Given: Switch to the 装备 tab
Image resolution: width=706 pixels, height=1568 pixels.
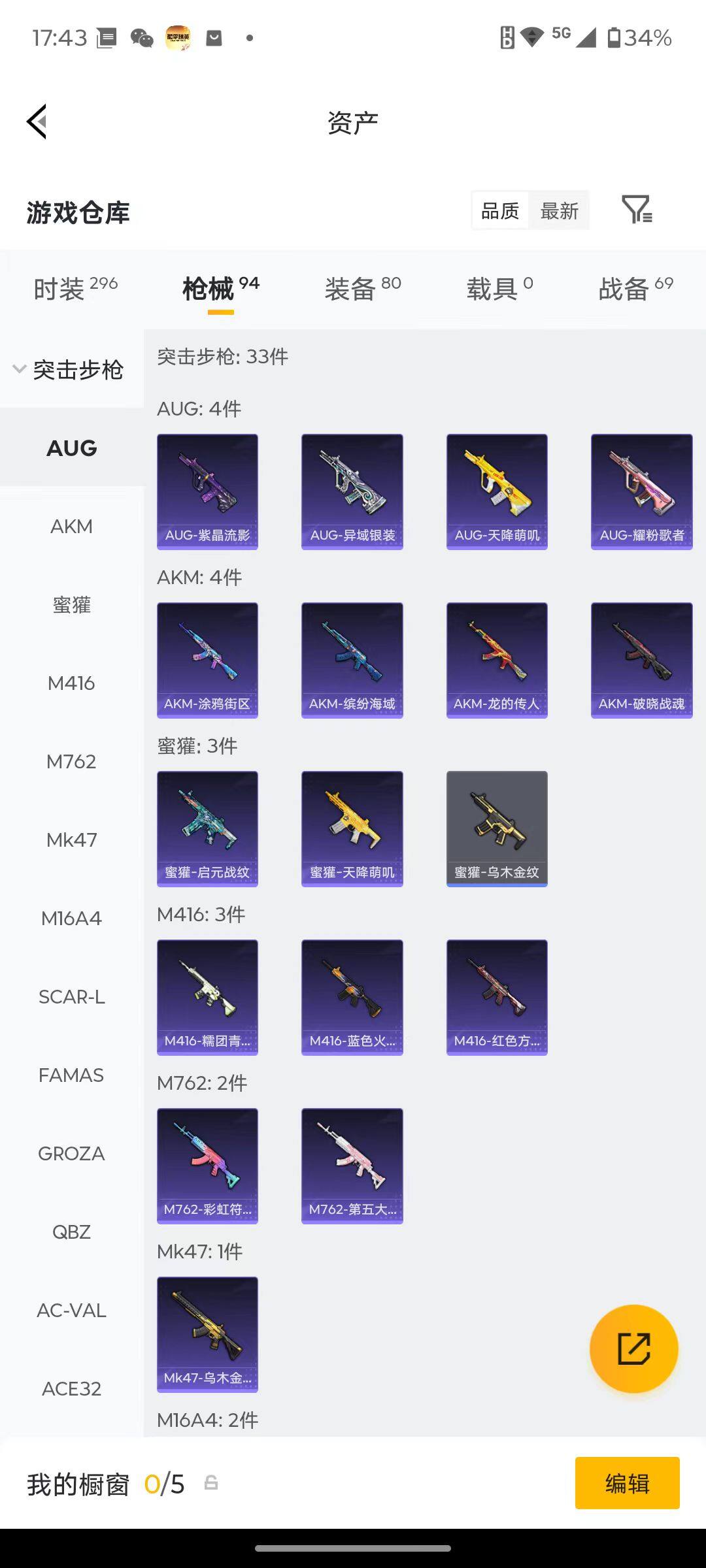Looking at the screenshot, I should click(x=363, y=288).
